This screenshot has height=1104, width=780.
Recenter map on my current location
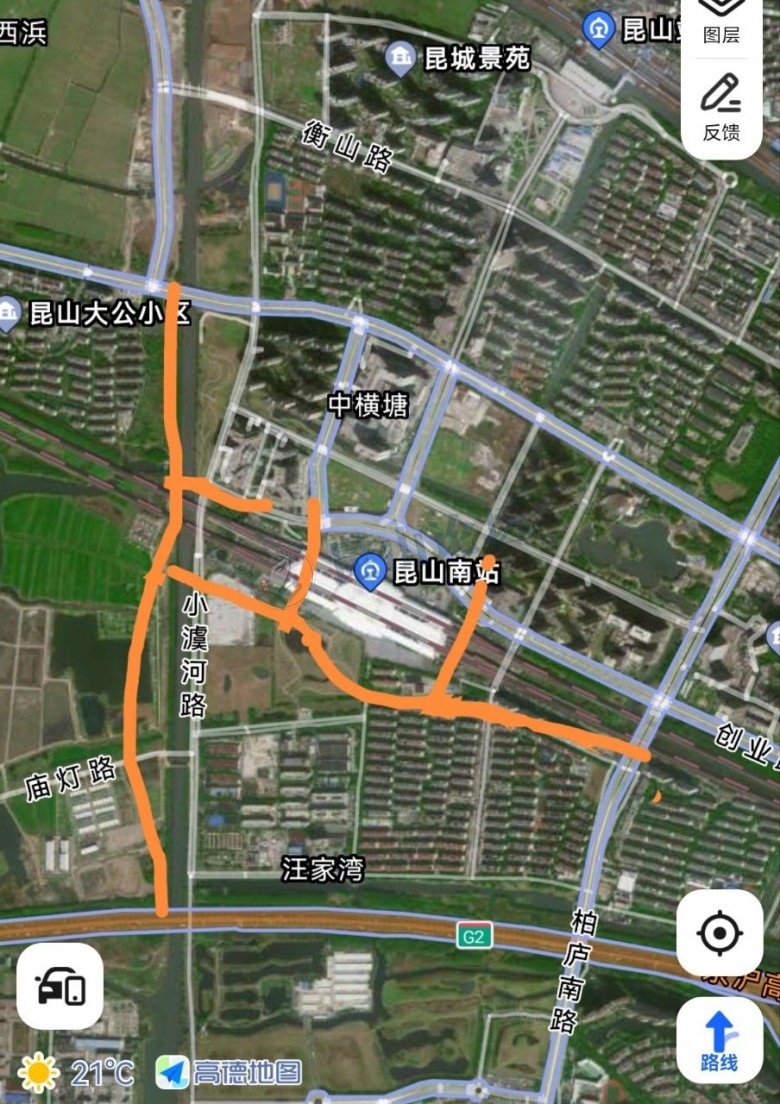719,934
